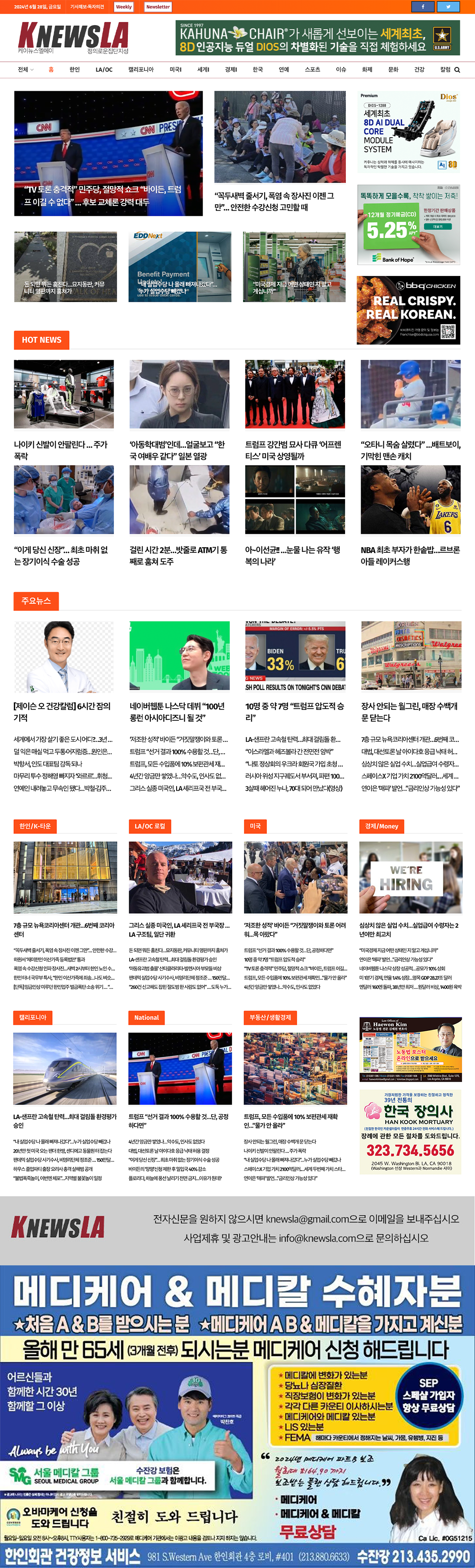Open the 7층 규모 뉴욕코리아센터 개관 article
Viewport: 475px width, 1568px height.
click(64, 929)
